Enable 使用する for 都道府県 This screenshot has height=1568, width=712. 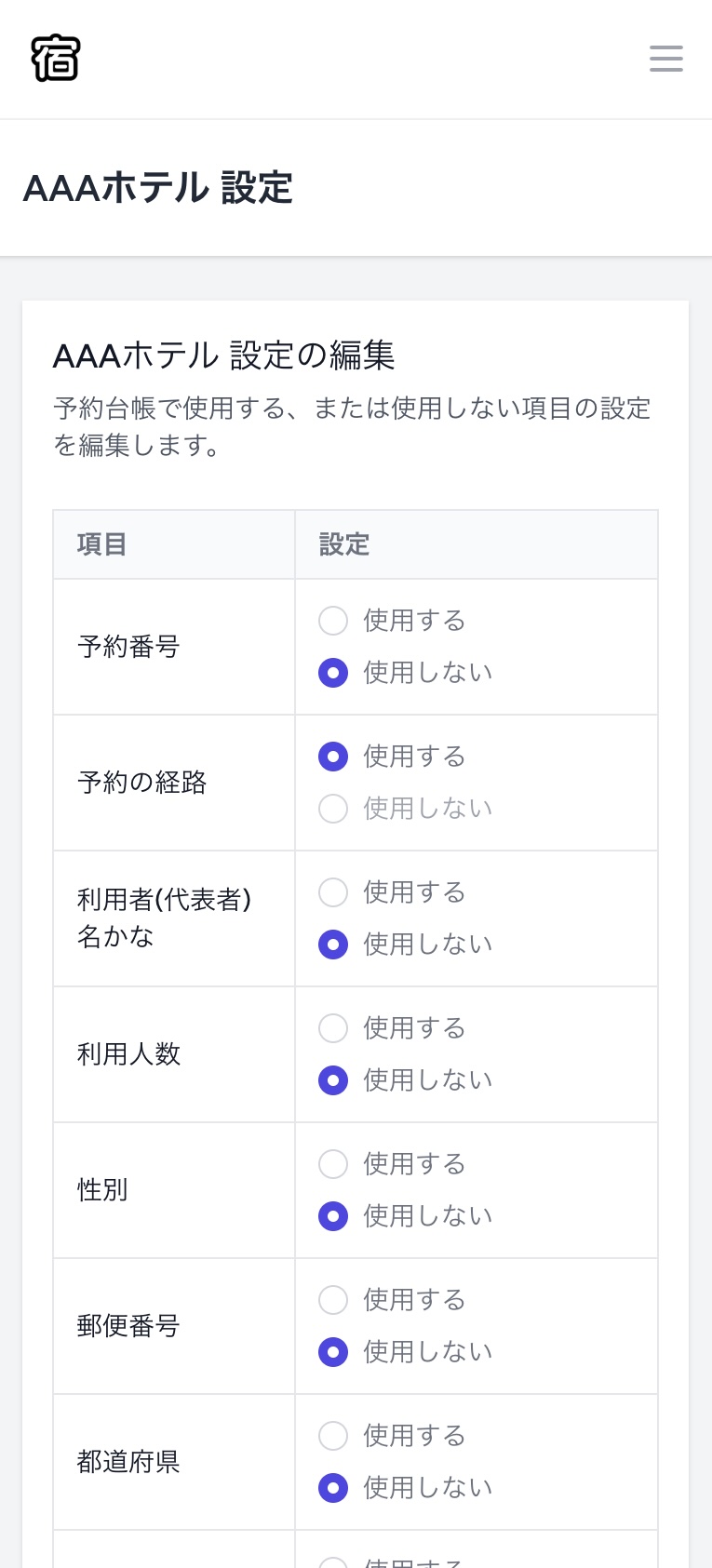pos(333,1436)
